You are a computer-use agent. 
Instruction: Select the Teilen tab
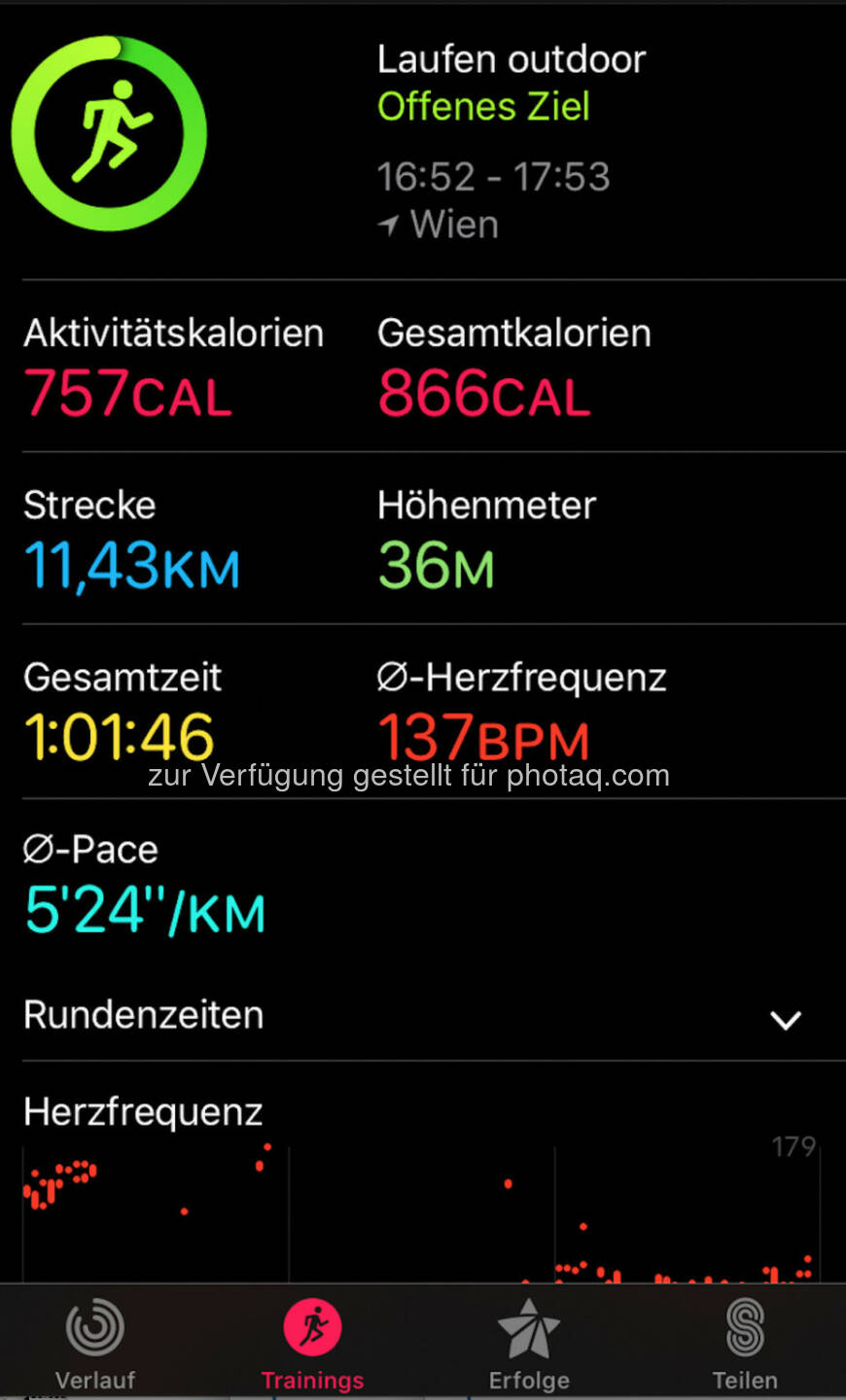[x=745, y=1342]
